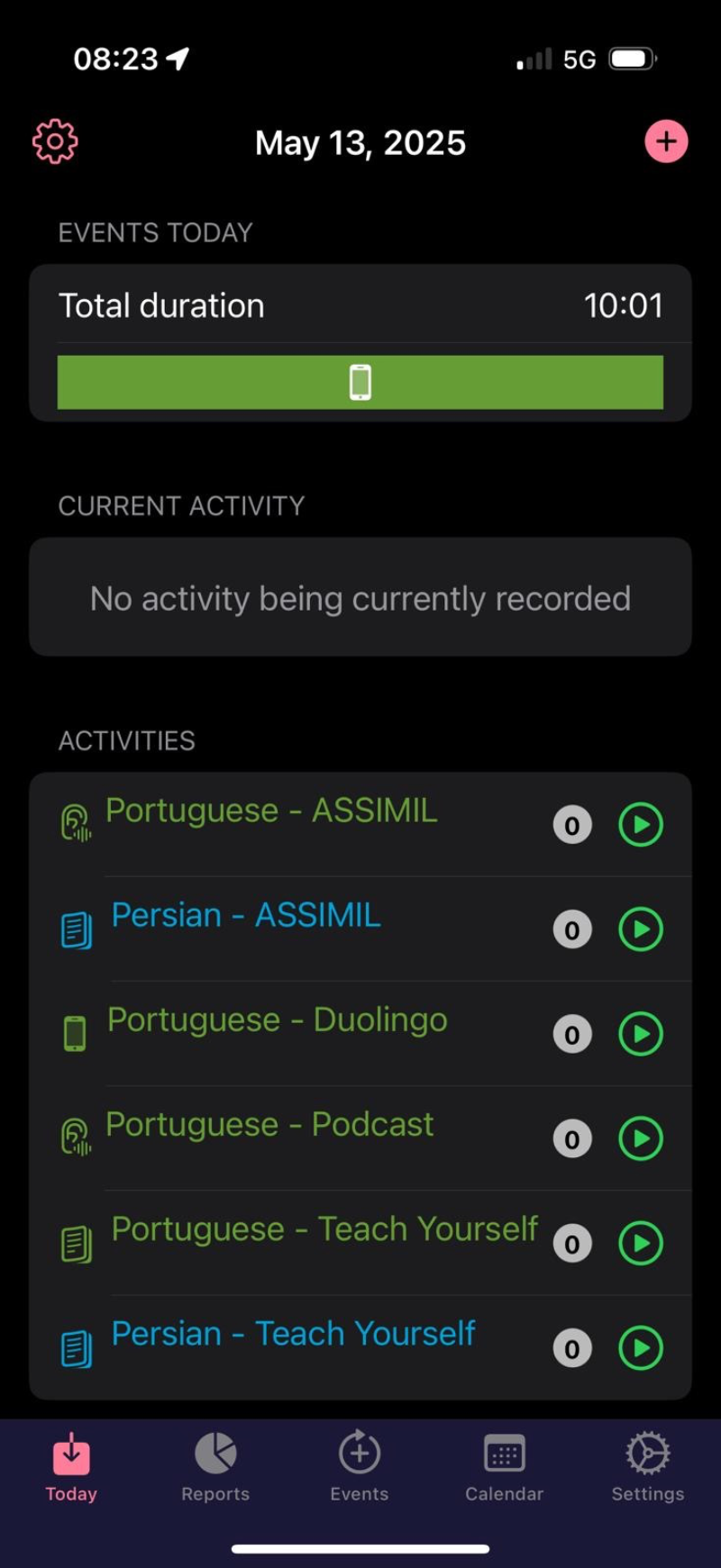The image size is (721, 1568).
Task: Switch to the Reports tab
Action: coord(215,1468)
